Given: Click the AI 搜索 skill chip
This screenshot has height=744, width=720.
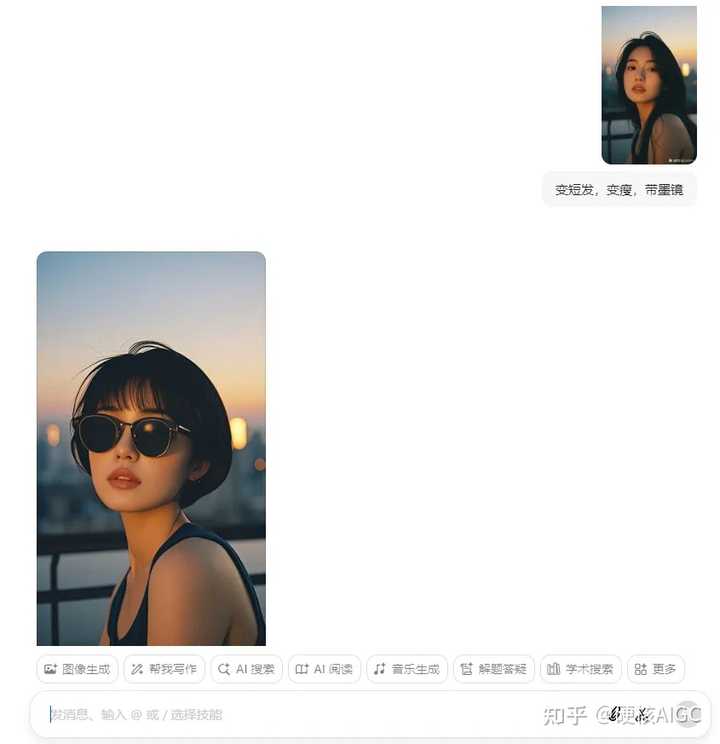Looking at the screenshot, I should tap(245, 669).
